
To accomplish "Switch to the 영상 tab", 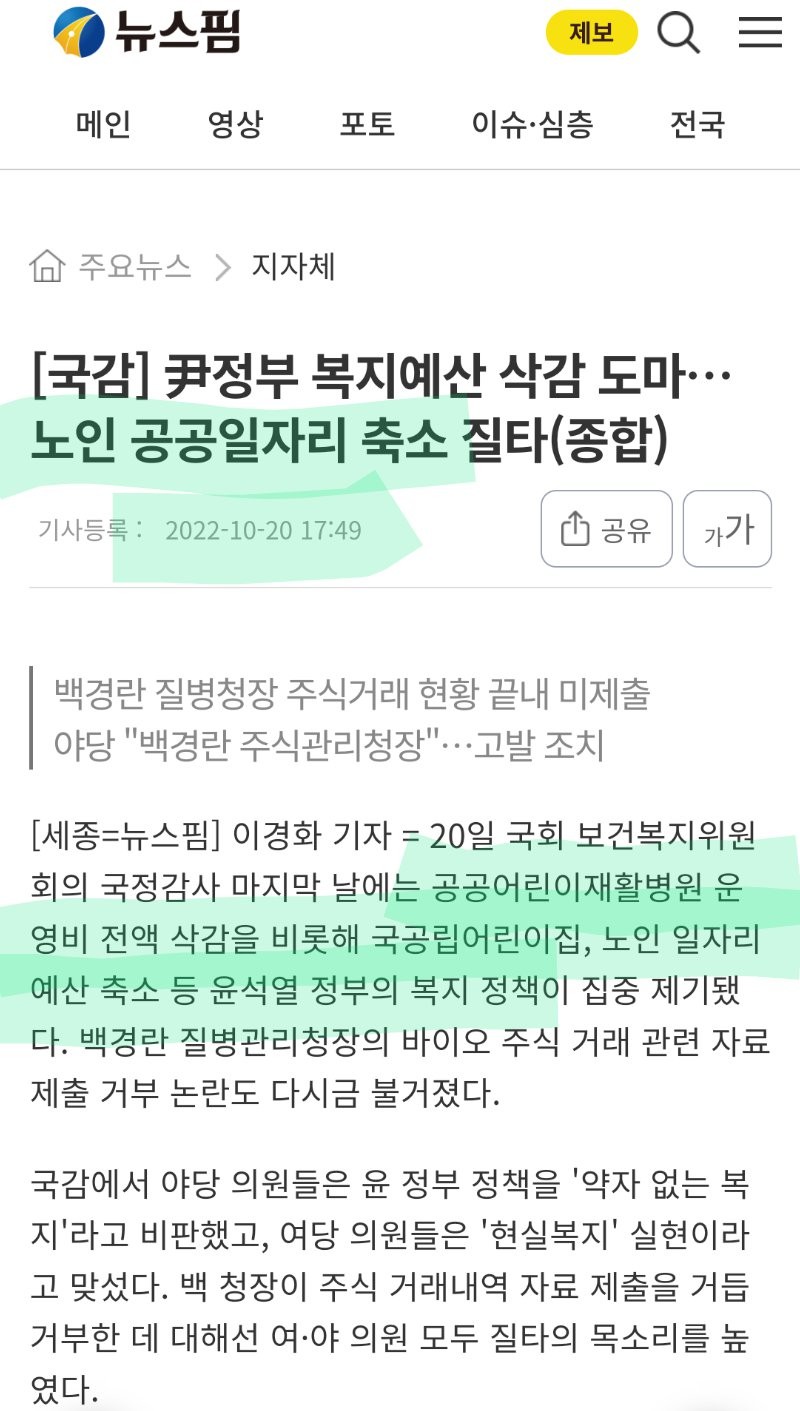I will (x=236, y=125).
